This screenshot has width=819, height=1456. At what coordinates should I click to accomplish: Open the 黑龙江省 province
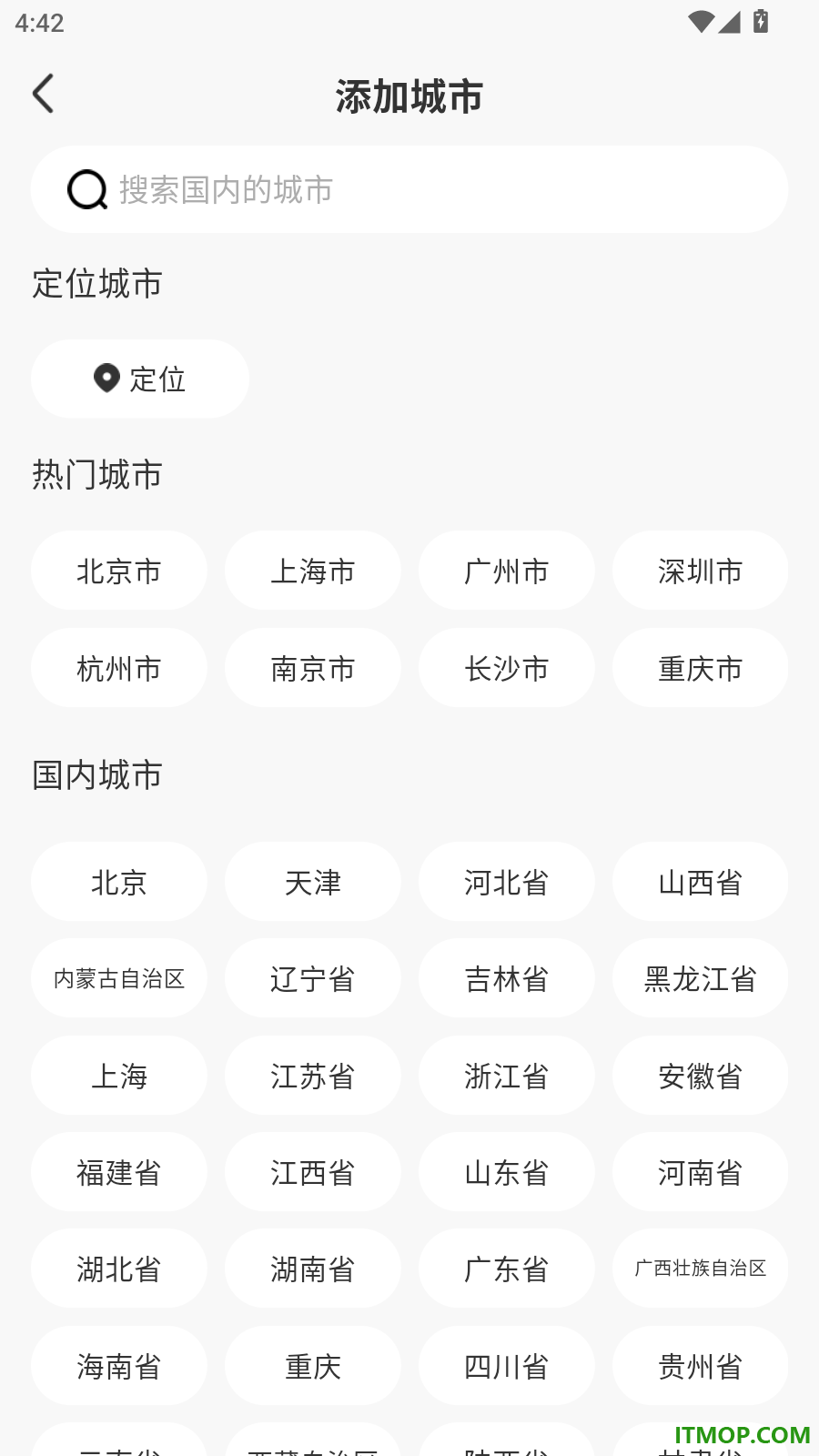(701, 978)
